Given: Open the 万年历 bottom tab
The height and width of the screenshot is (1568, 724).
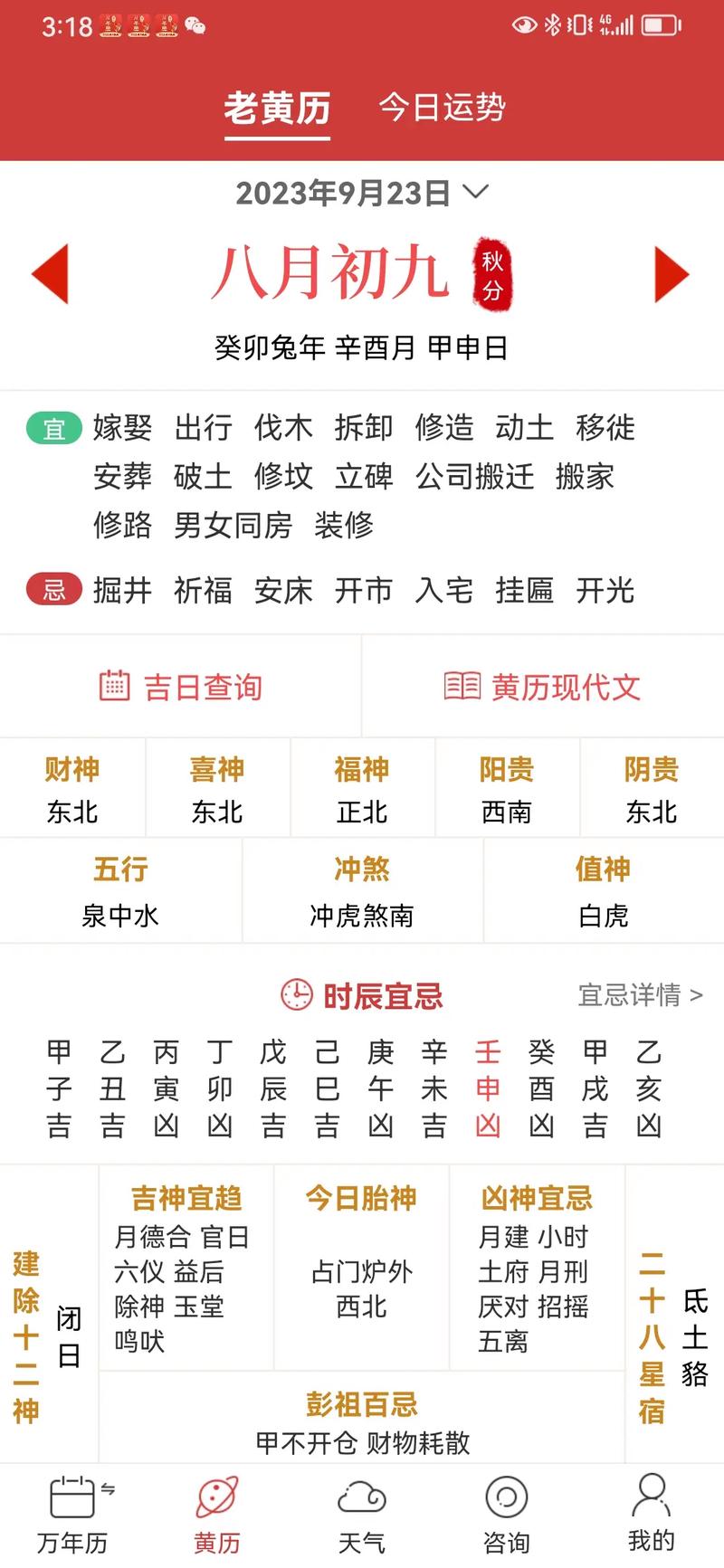Looking at the screenshot, I should pyautogui.click(x=72, y=1514).
